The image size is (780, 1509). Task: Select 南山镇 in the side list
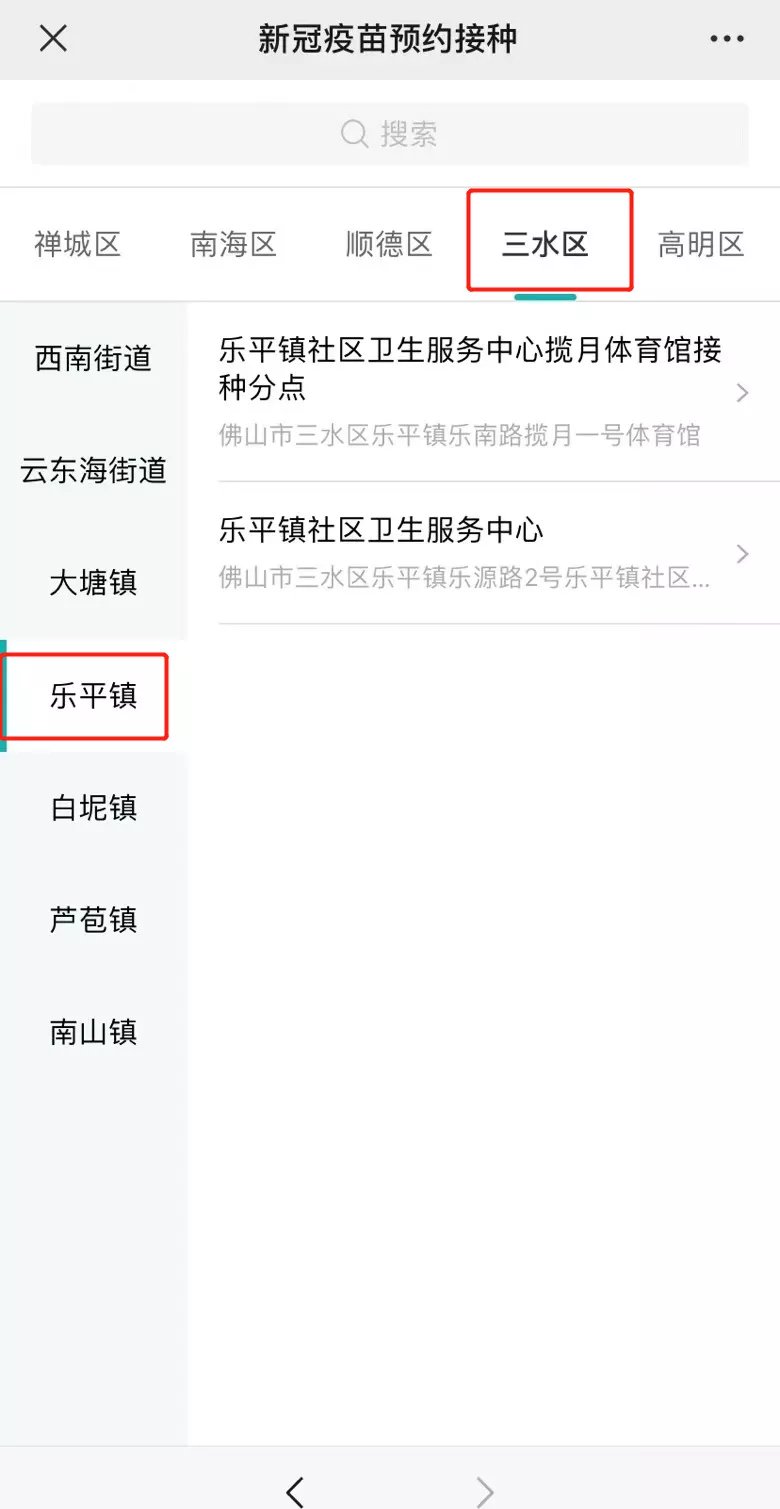[x=93, y=1031]
